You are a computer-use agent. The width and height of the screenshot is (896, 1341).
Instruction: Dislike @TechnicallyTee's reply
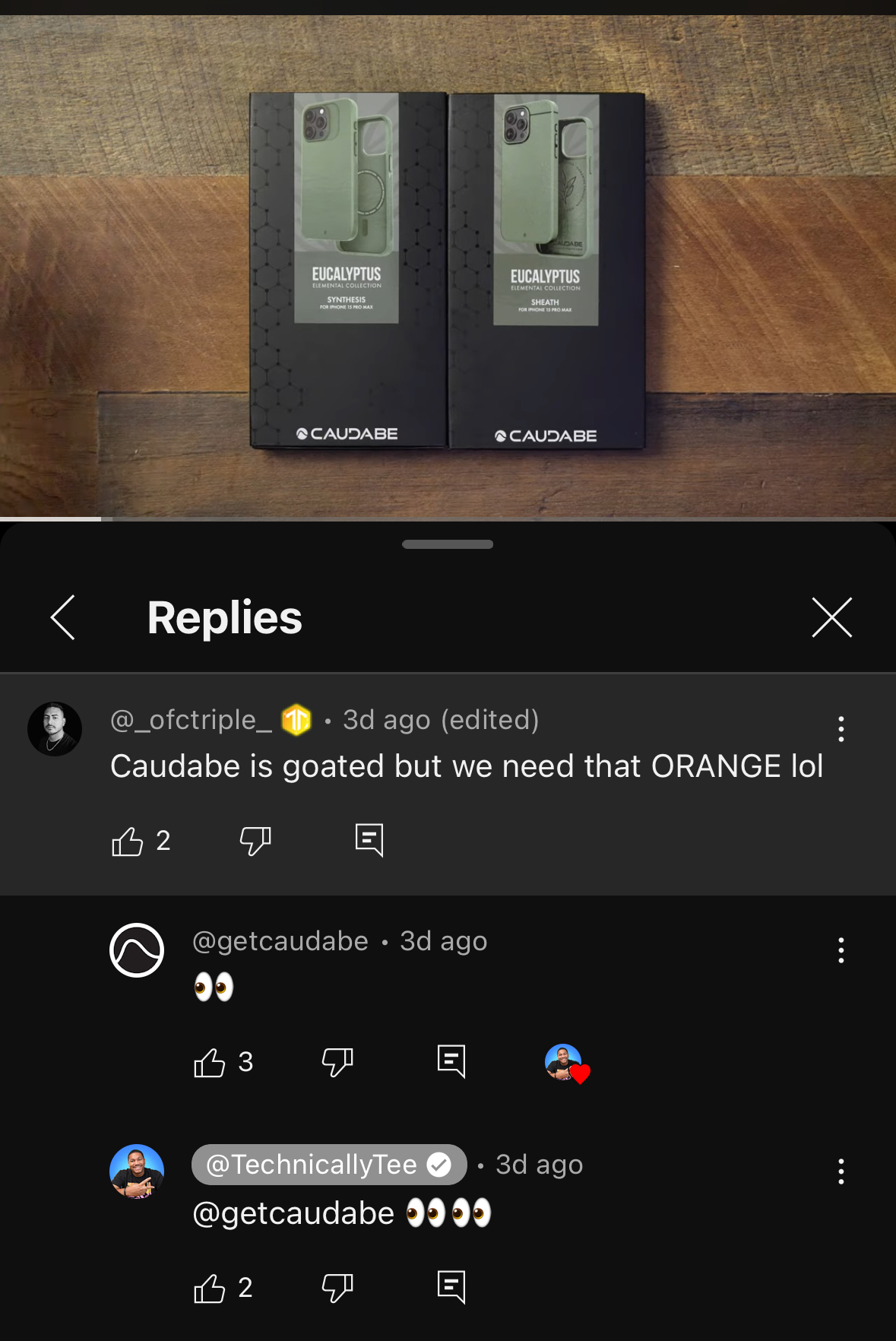(x=337, y=1289)
